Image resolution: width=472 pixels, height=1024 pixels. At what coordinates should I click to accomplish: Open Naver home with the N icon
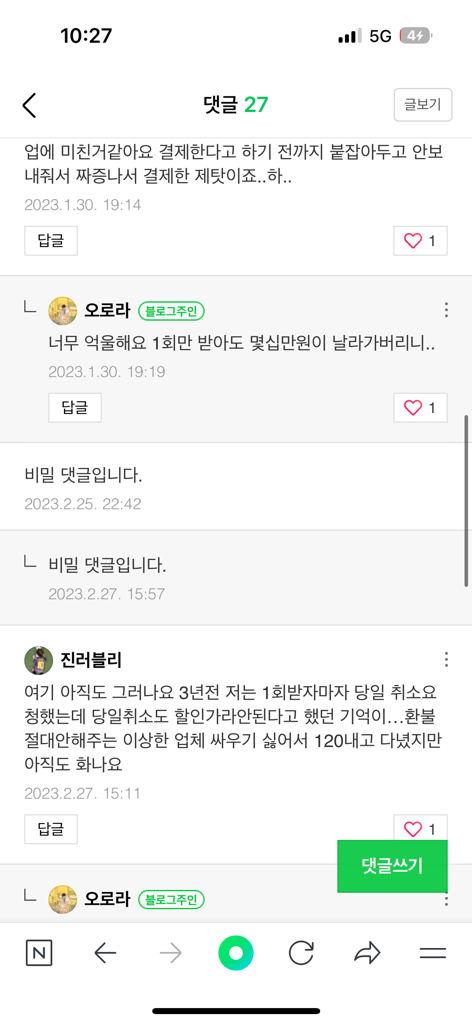[39, 954]
